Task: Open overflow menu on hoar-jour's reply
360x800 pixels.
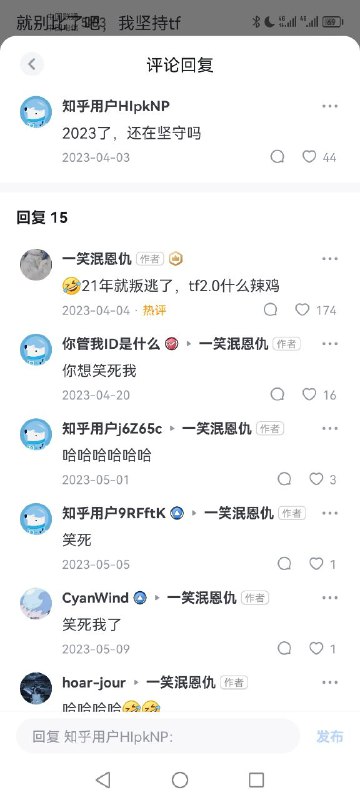Action: click(x=329, y=683)
